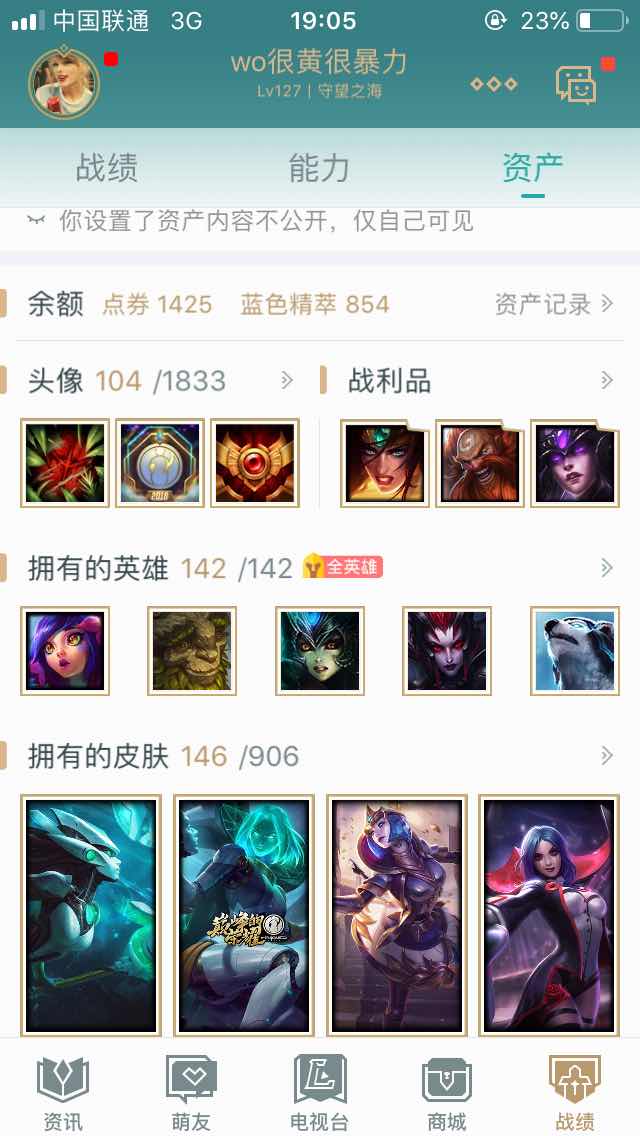Tap the 战绩 bottom navigation tab
This screenshot has width=640, height=1136.
coord(575,1092)
